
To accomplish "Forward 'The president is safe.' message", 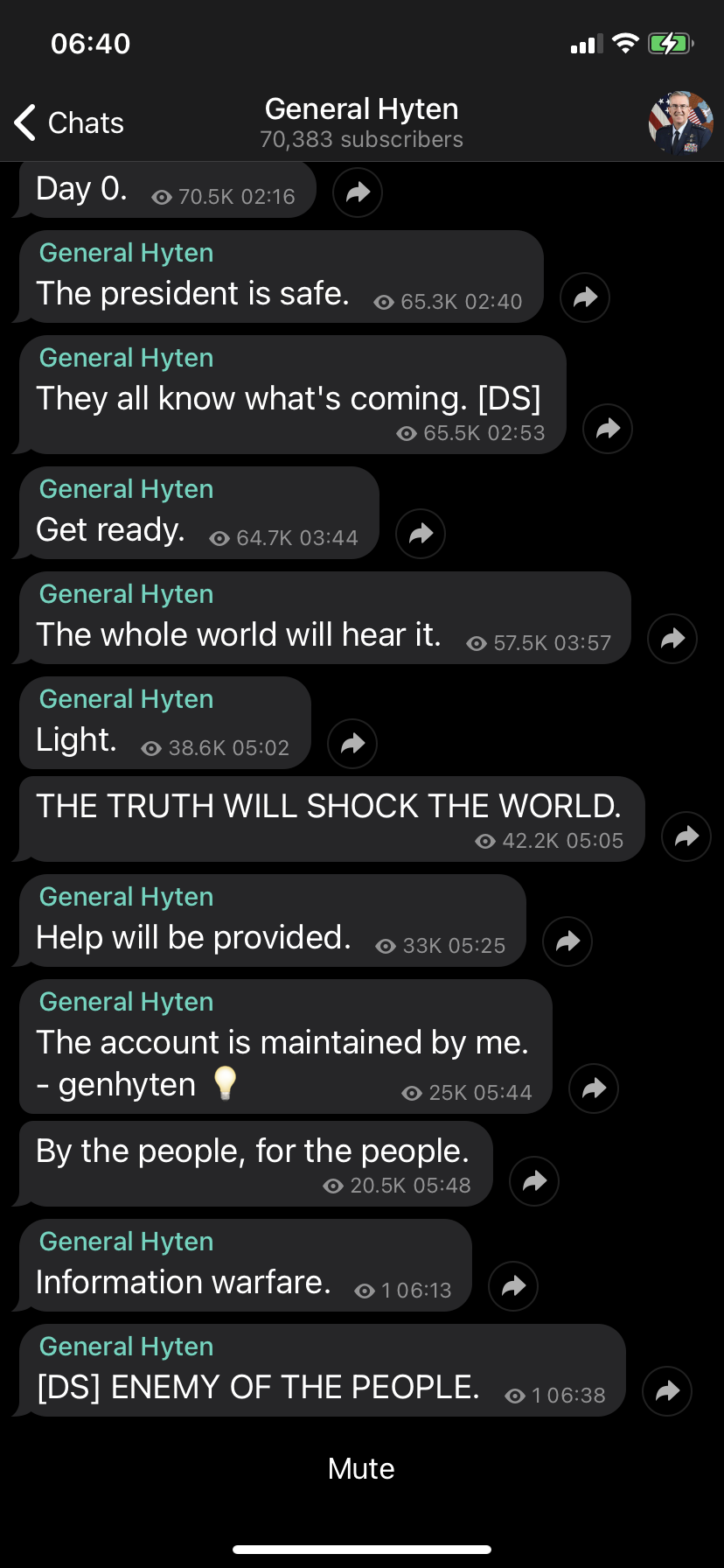I will (x=585, y=297).
